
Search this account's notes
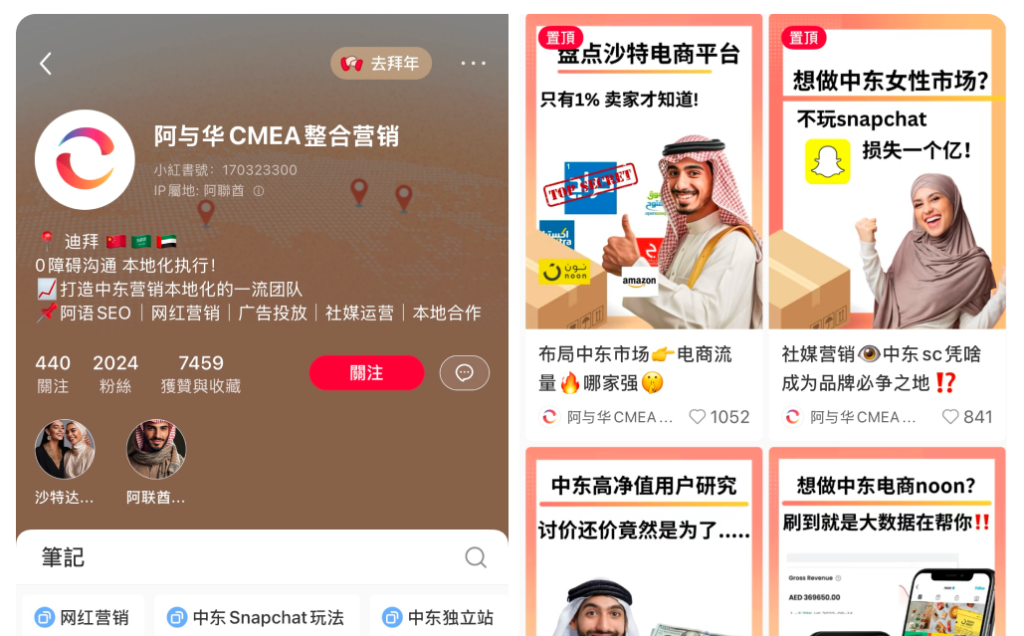point(476,557)
